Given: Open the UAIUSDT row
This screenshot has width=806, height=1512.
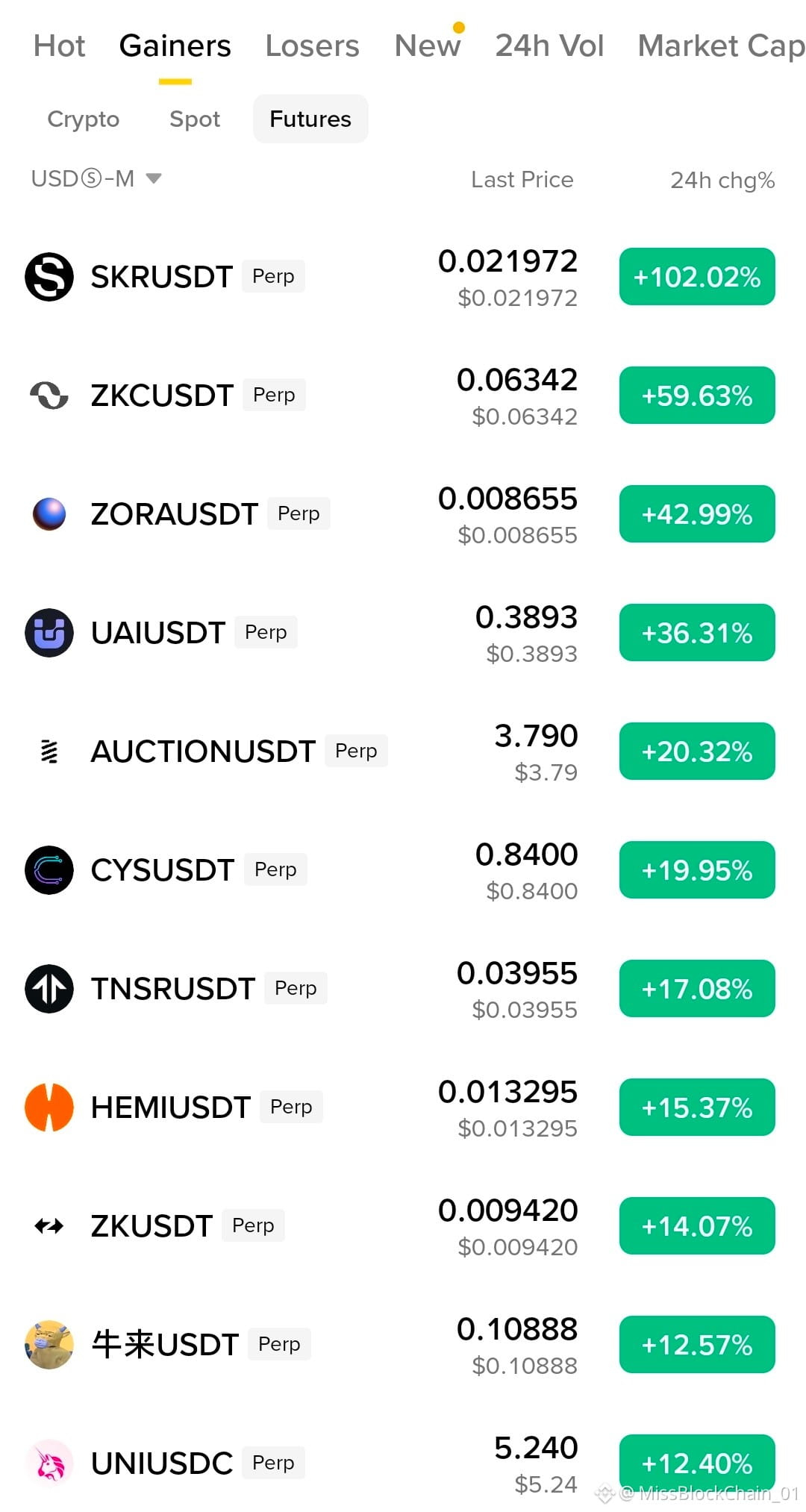Looking at the screenshot, I should coord(403,633).
